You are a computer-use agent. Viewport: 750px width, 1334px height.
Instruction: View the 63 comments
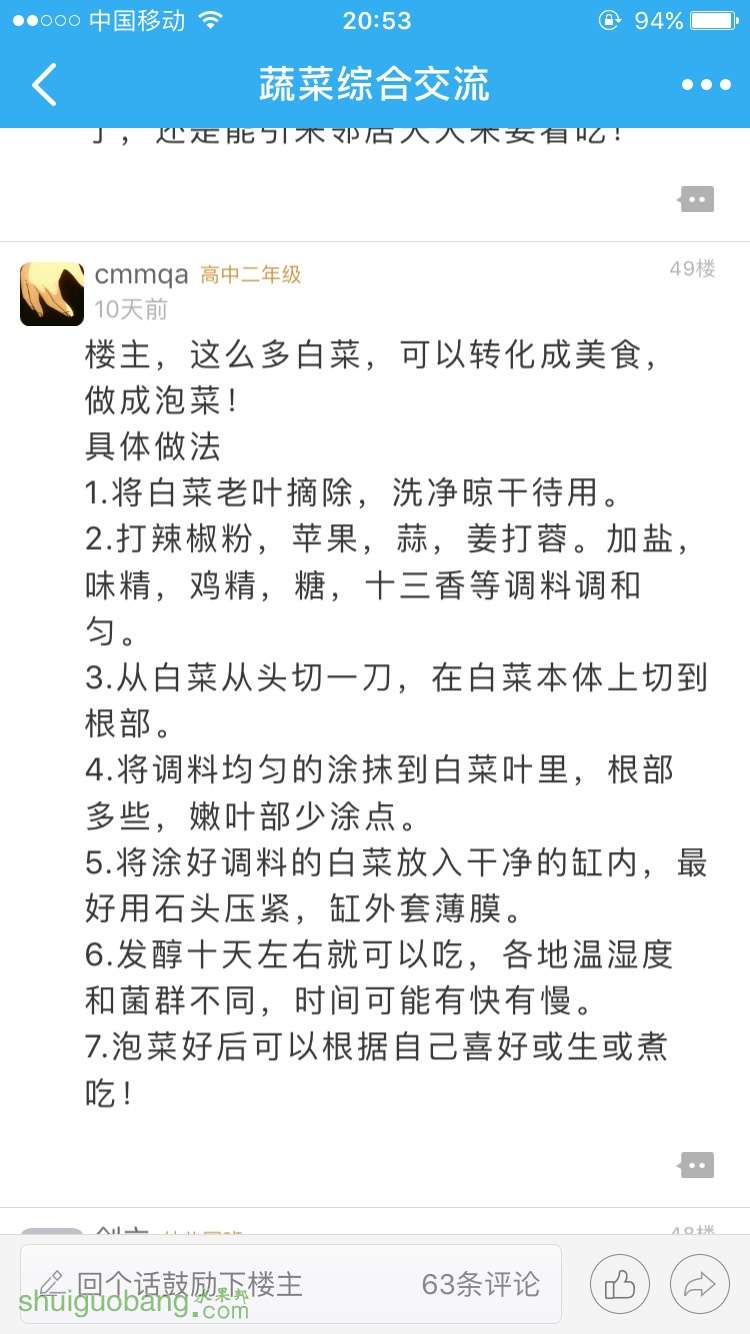[x=480, y=1284]
